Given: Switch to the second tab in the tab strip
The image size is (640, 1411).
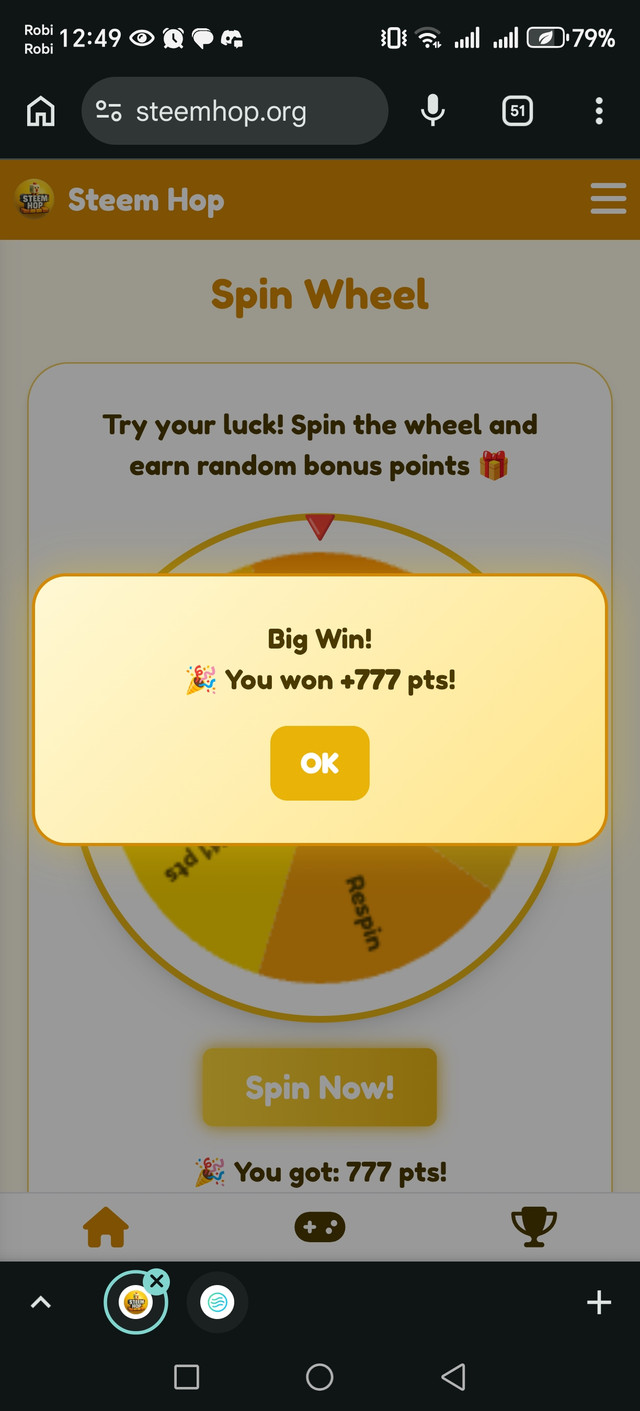Looking at the screenshot, I should [216, 1302].
